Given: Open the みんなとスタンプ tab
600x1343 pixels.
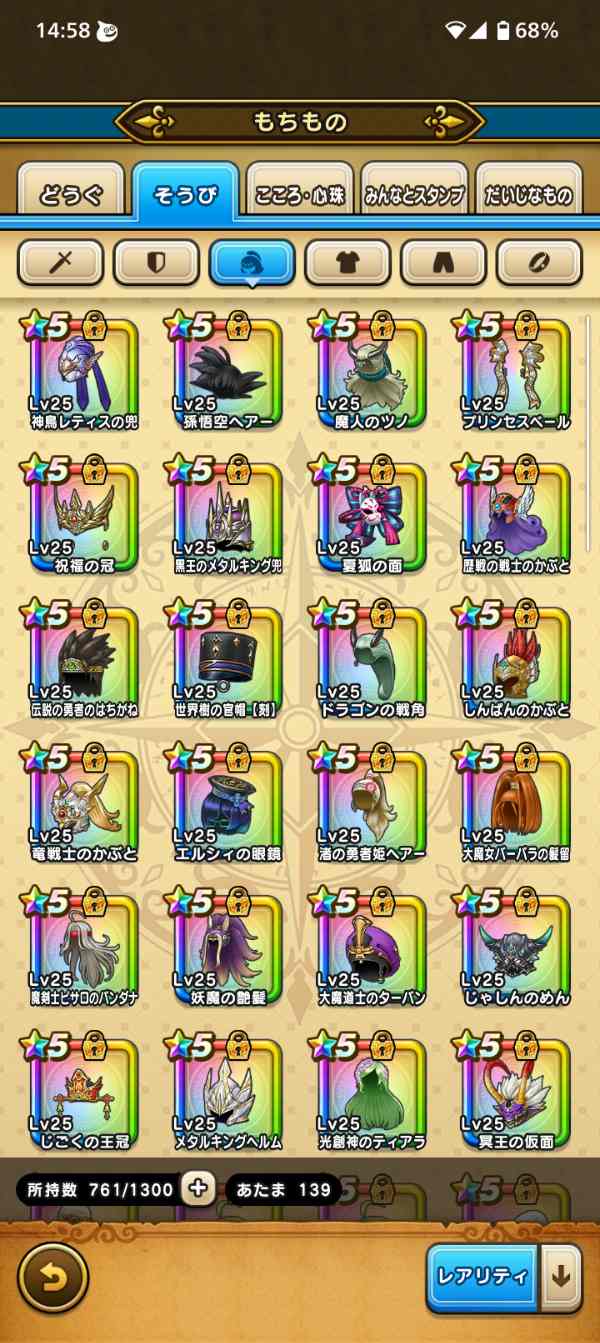Looking at the screenshot, I should tap(414, 194).
